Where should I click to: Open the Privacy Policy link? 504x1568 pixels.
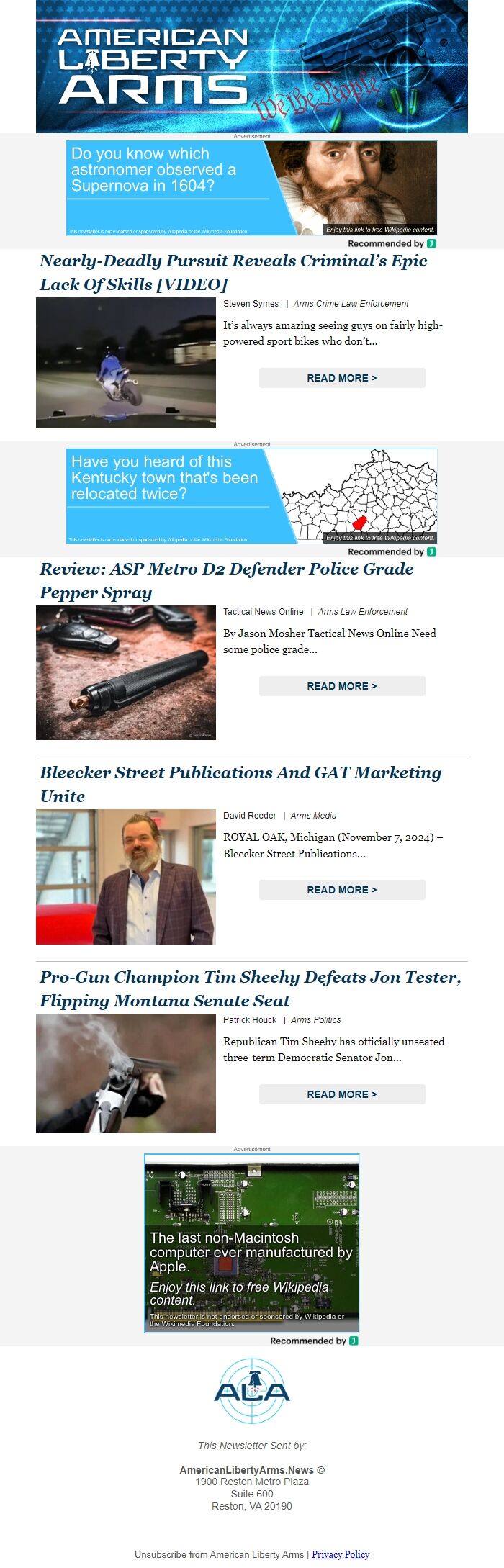tap(341, 1554)
